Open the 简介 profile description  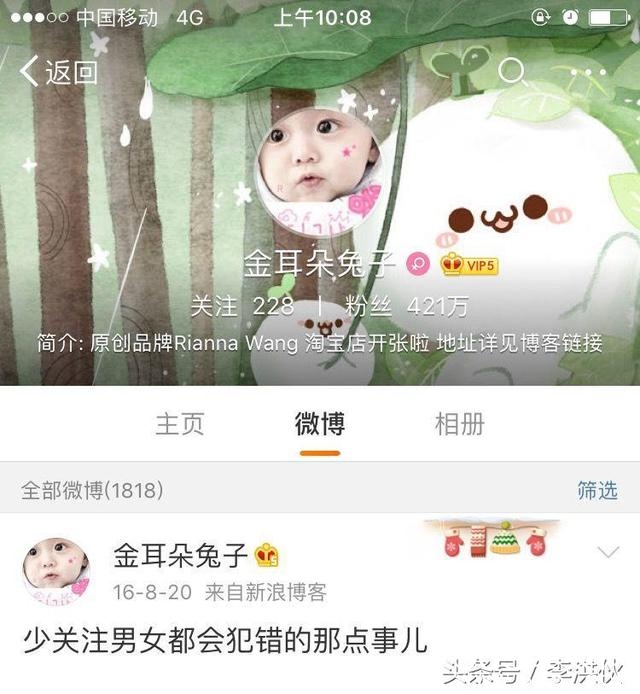coord(319,343)
